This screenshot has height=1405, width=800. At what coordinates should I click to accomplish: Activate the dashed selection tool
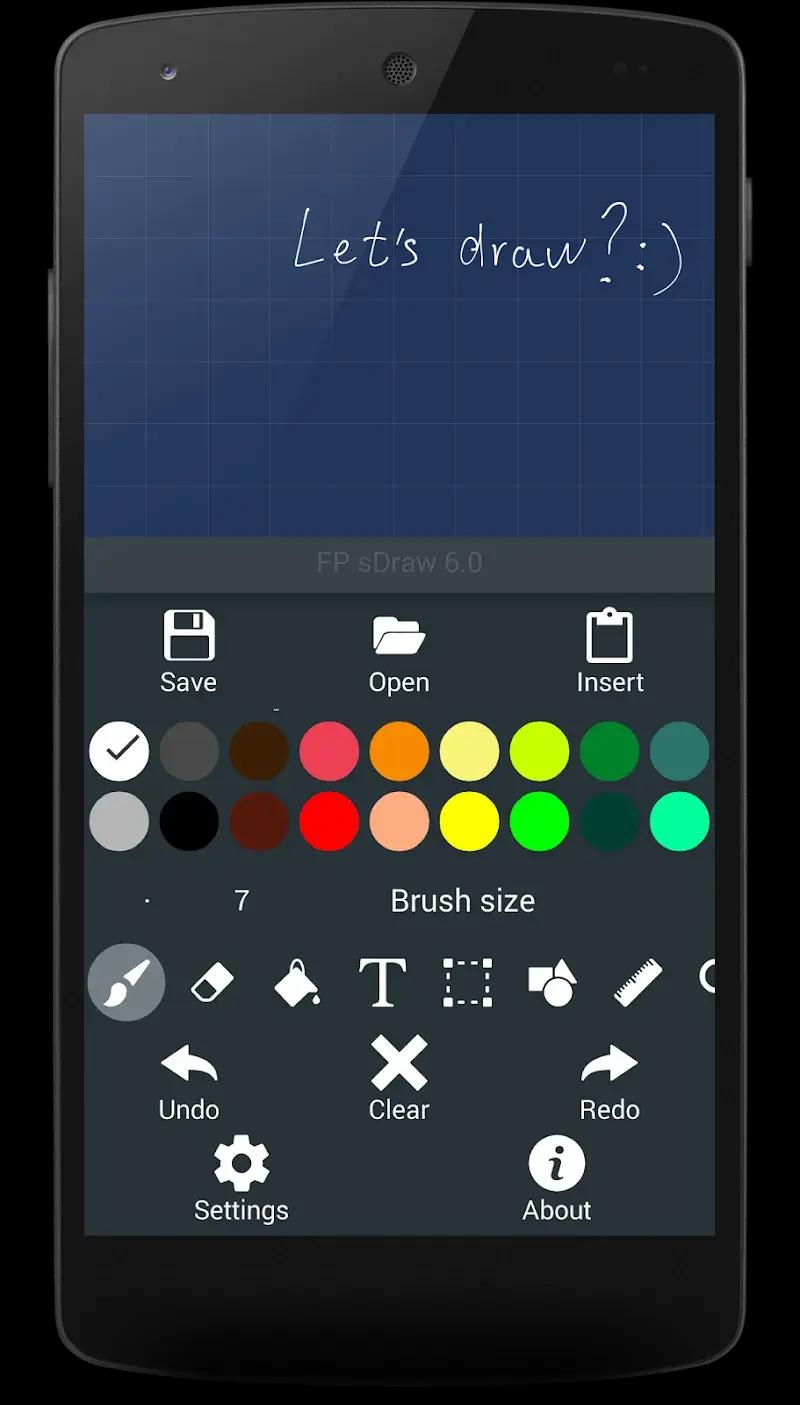(467, 982)
